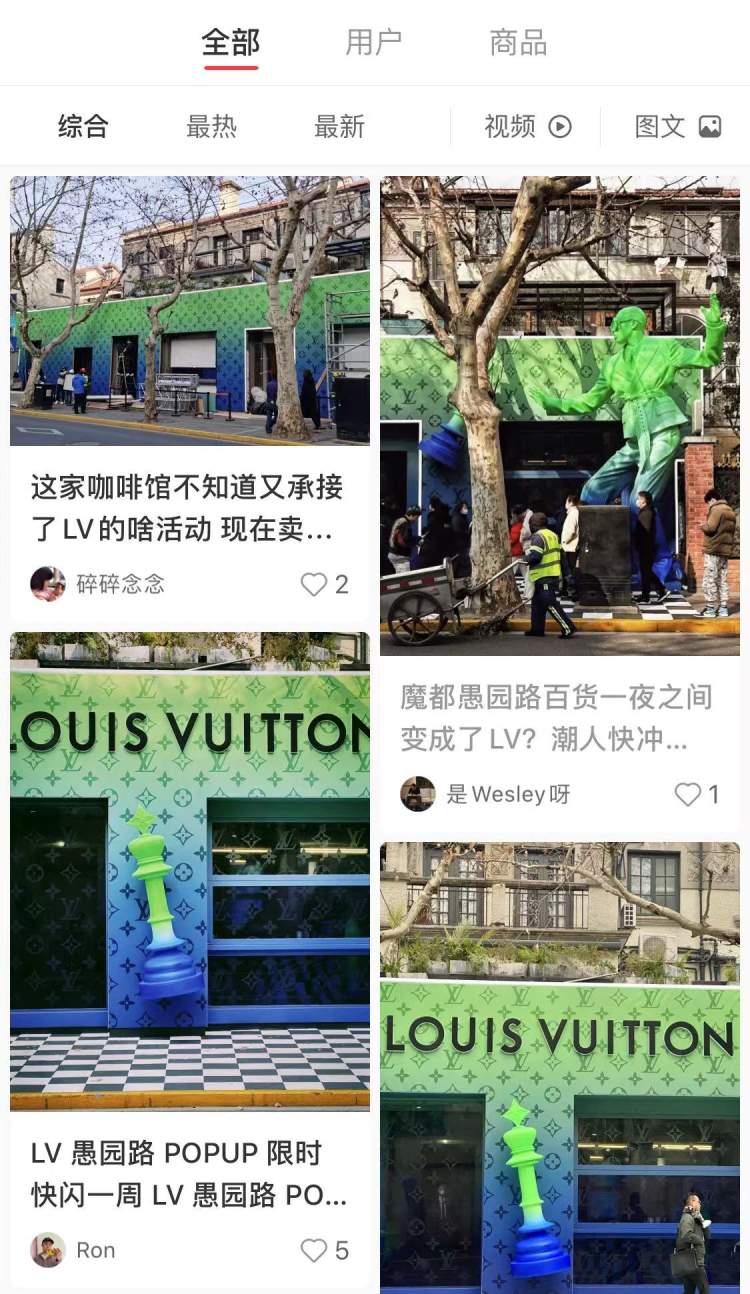Sort results by 最热

(x=211, y=127)
